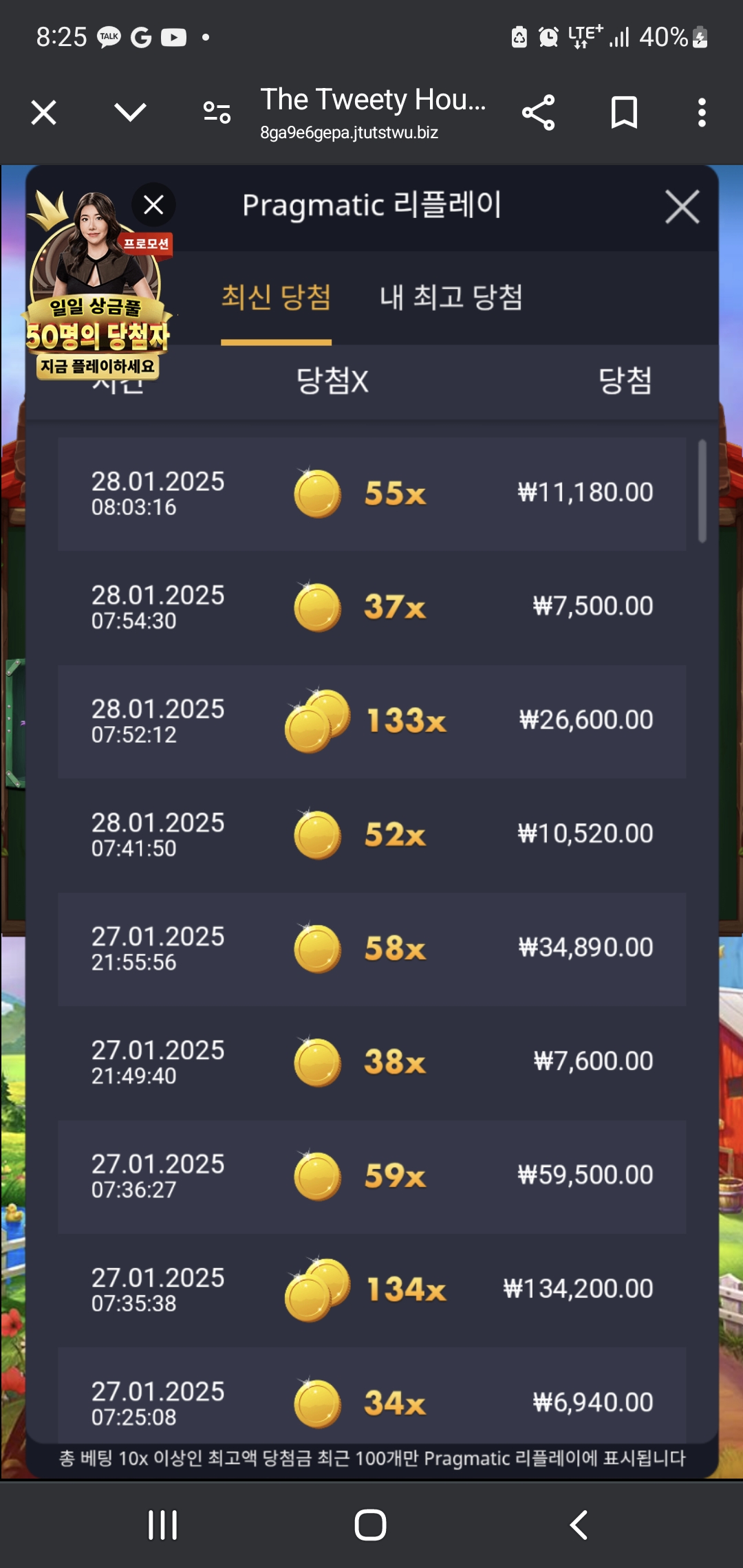Share this page
This screenshot has width=743, height=1568.
(x=538, y=112)
